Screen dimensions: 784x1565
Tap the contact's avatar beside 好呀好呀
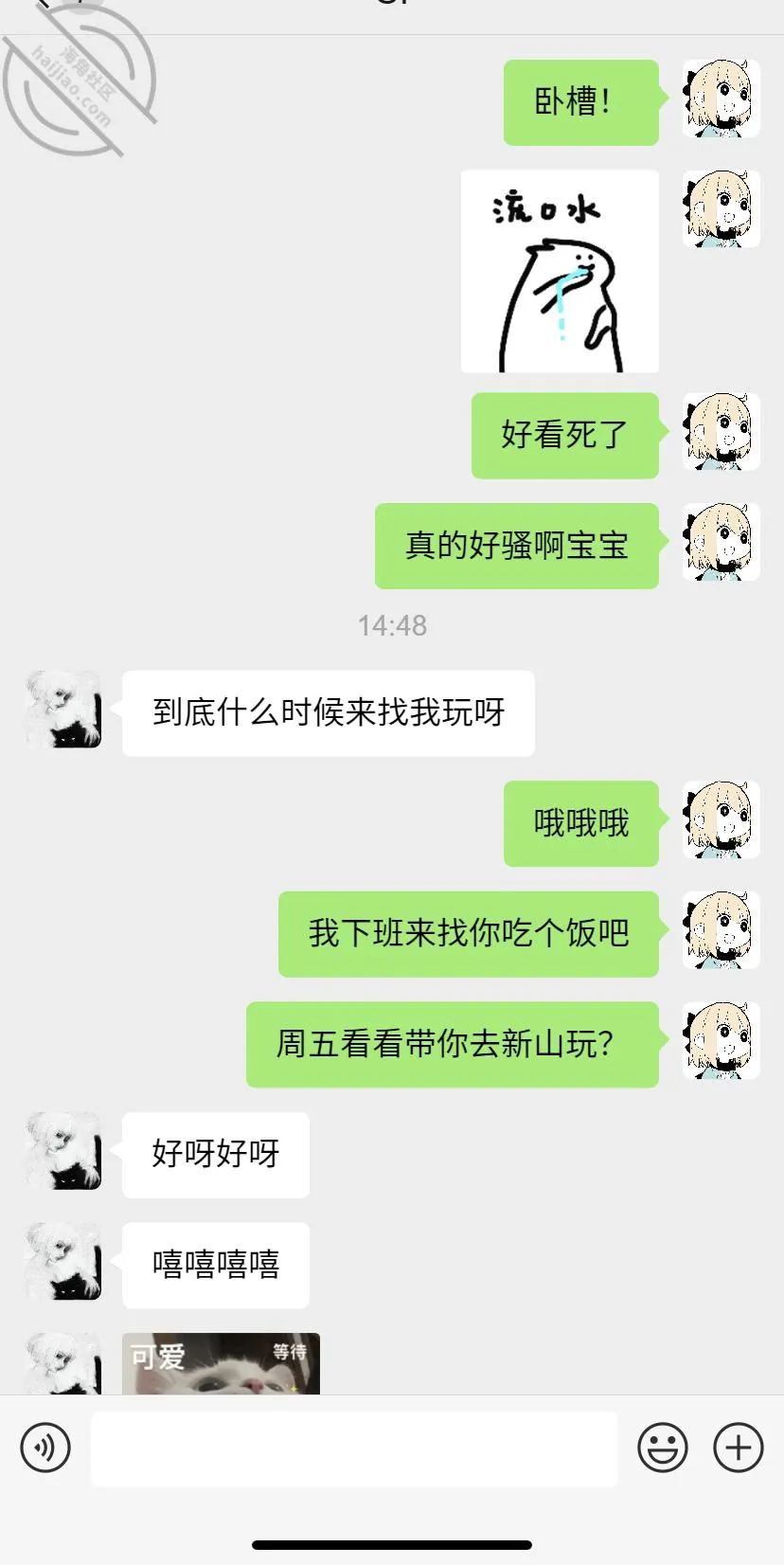(62, 1151)
